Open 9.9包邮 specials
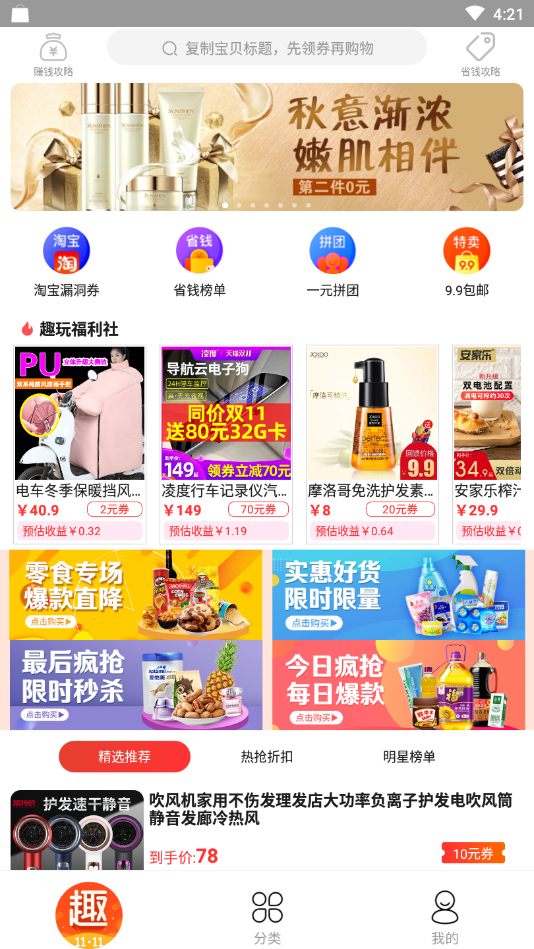The width and height of the screenshot is (534, 949). [467, 262]
